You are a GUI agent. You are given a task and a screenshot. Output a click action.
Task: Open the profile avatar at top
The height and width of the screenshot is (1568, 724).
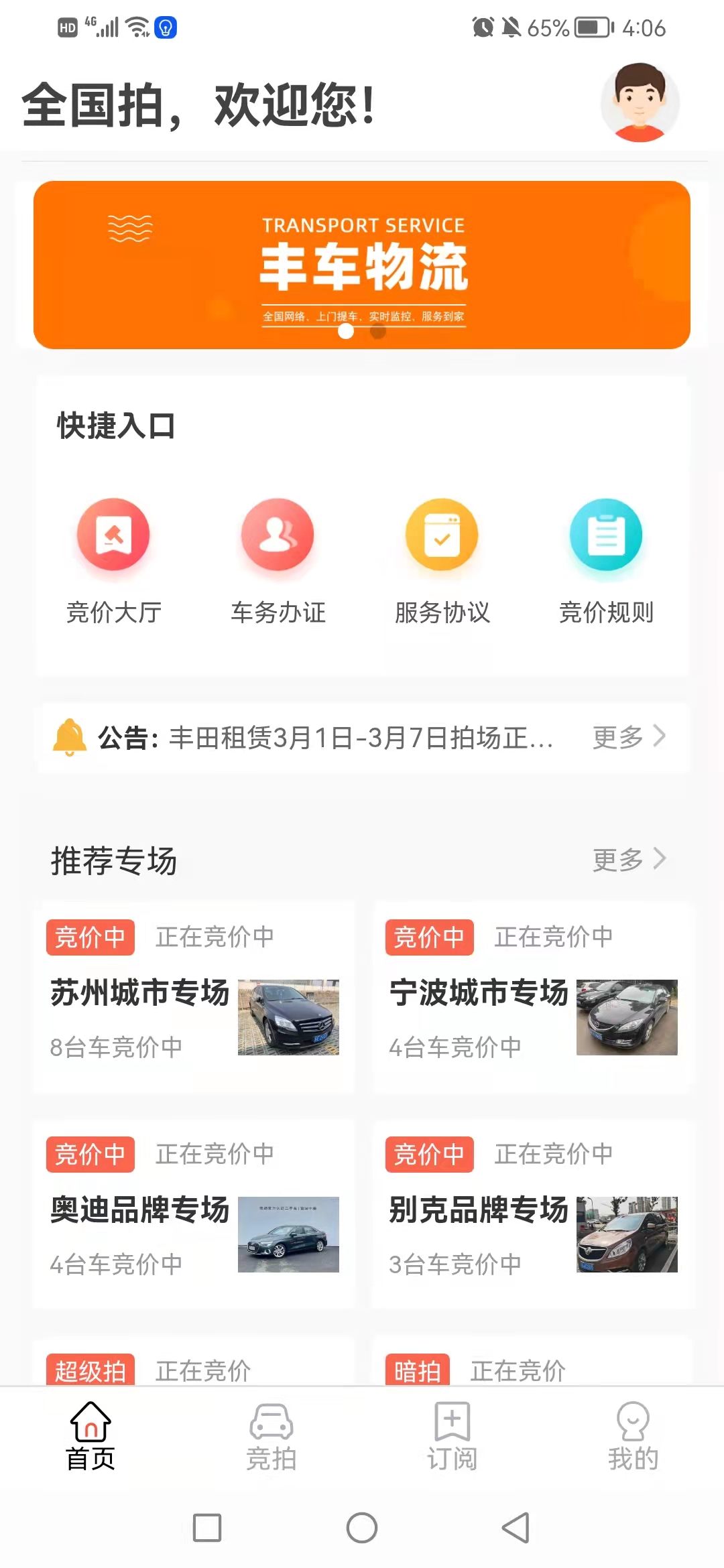click(x=640, y=103)
